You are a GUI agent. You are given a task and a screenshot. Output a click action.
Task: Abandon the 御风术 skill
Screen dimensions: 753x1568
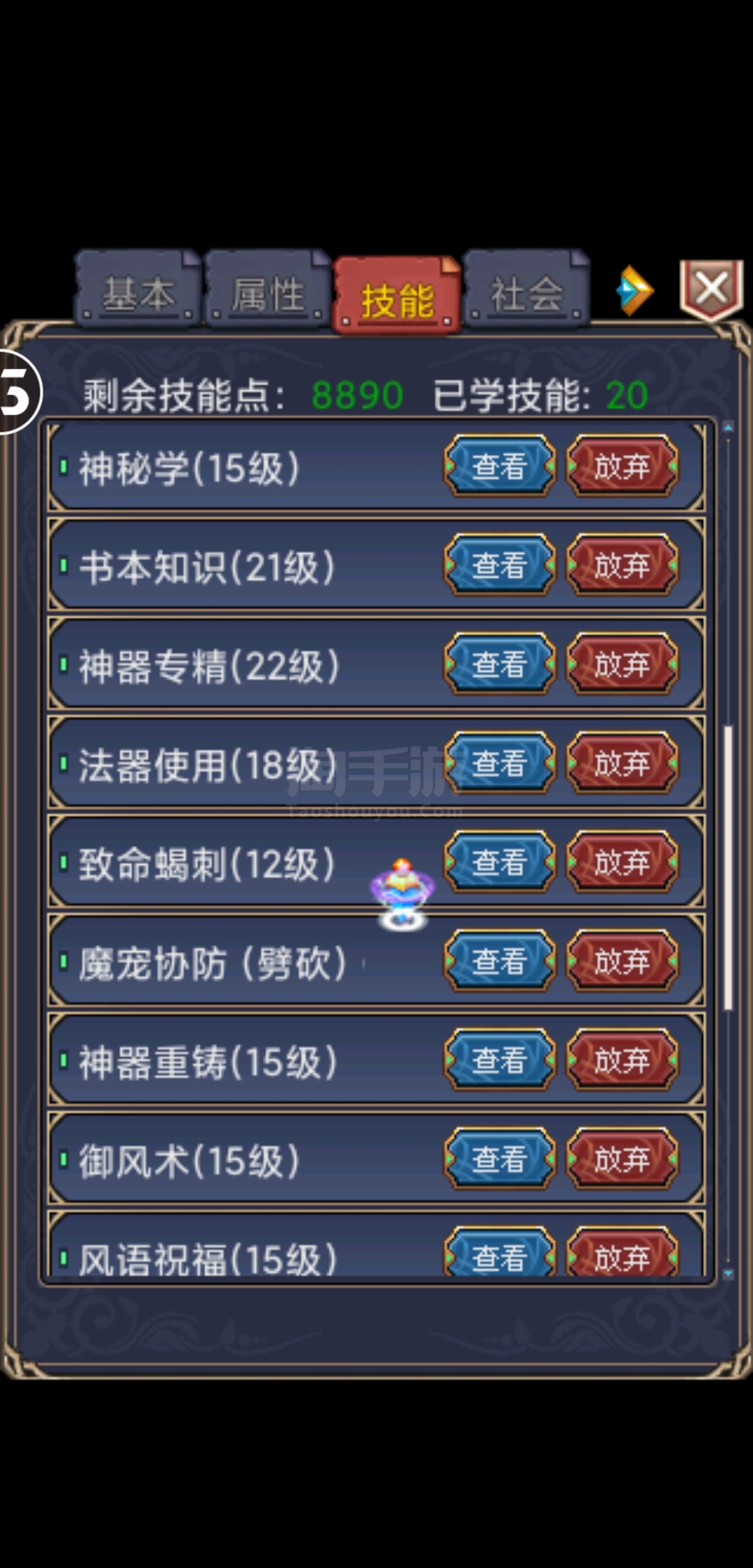point(622,1159)
